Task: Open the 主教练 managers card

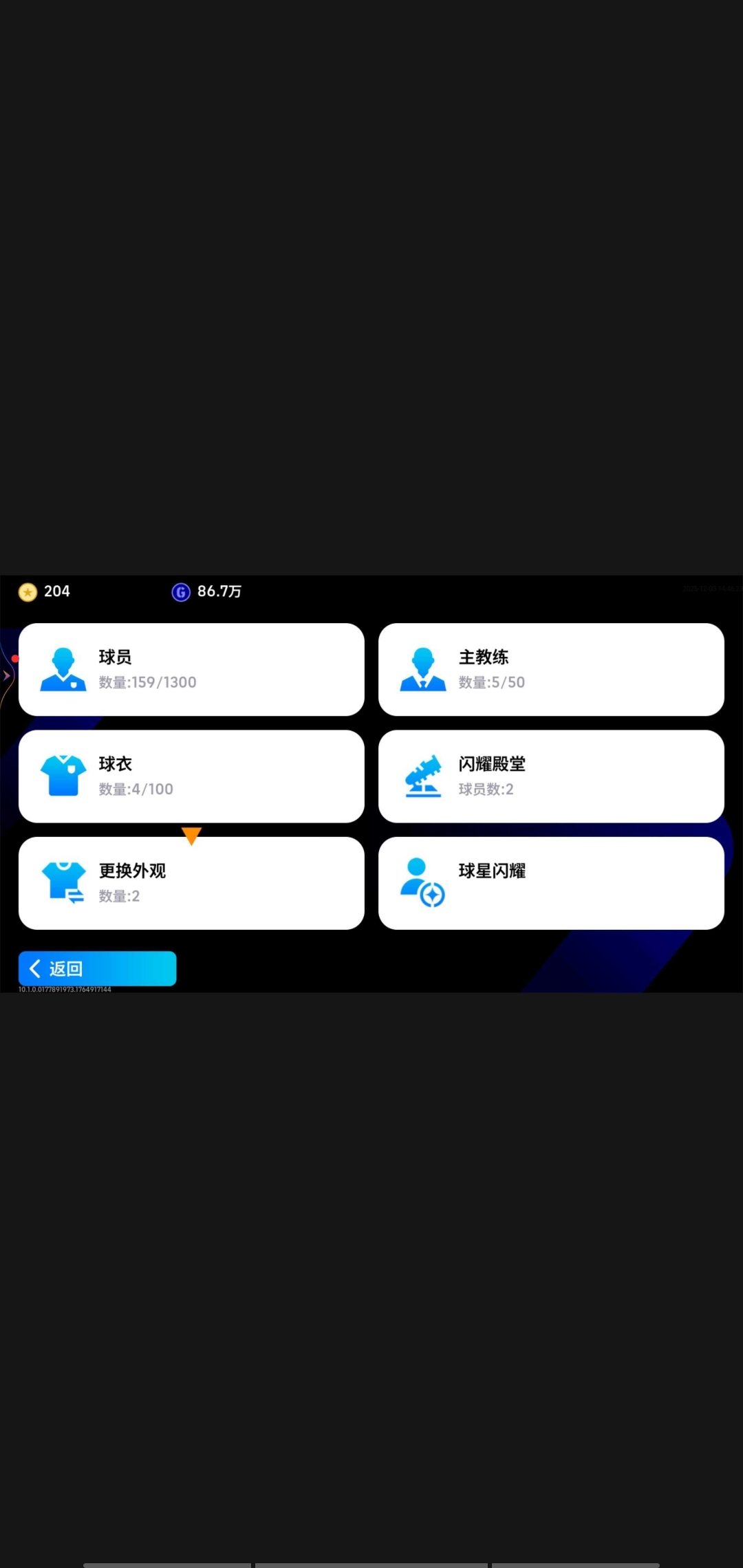Action: (551, 669)
